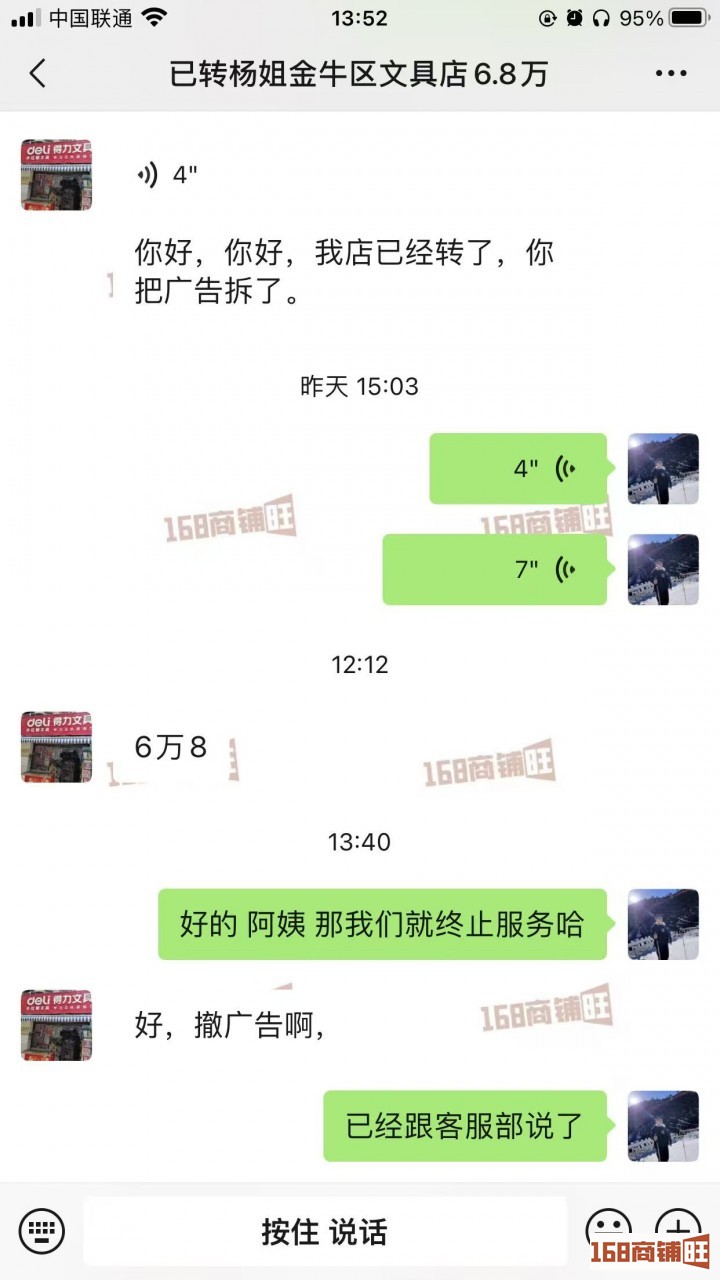The image size is (720, 1280).
Task: Open the chat's three-dot menu
Action: point(670,74)
